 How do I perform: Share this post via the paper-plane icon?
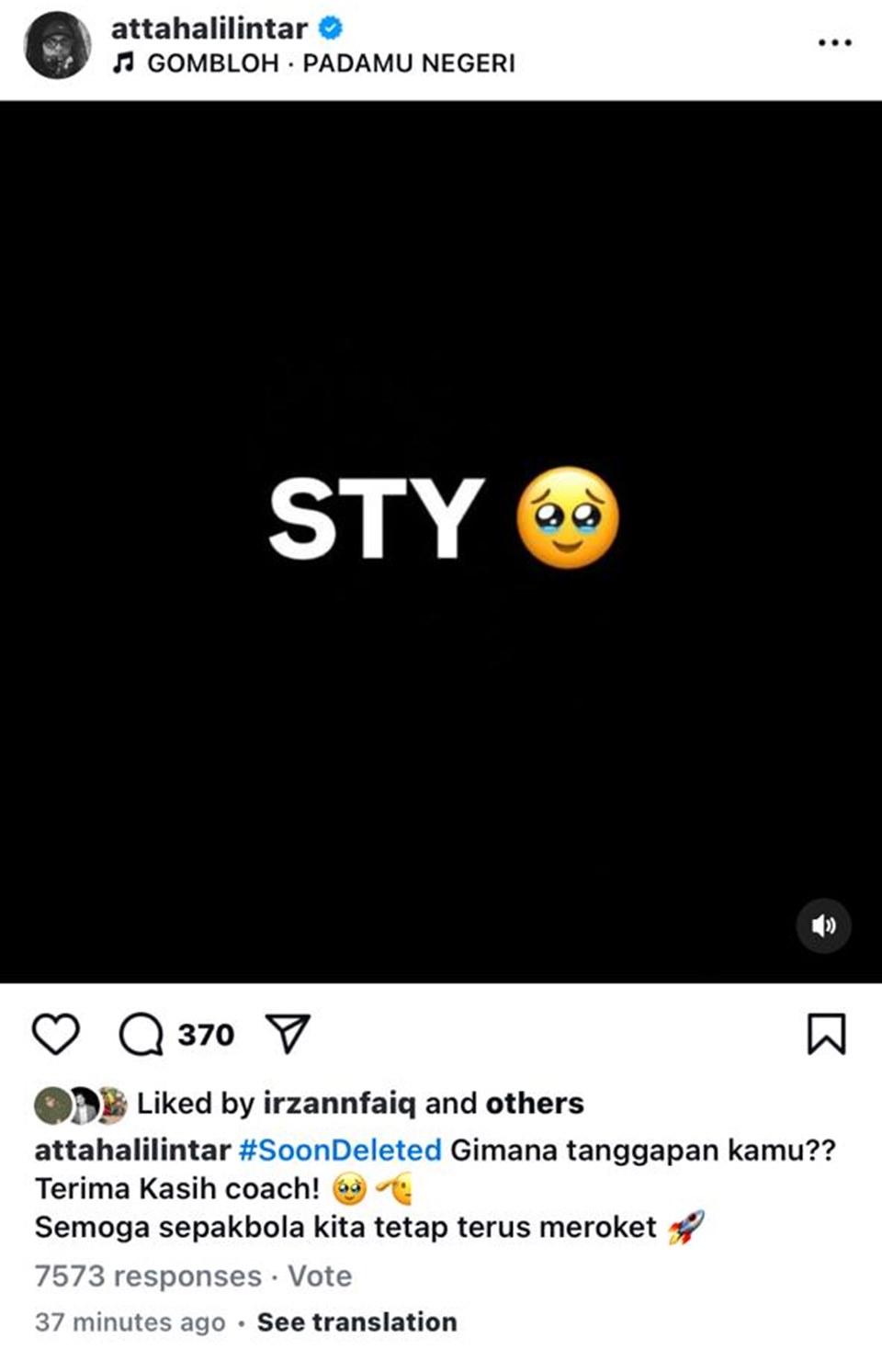pos(288,1034)
